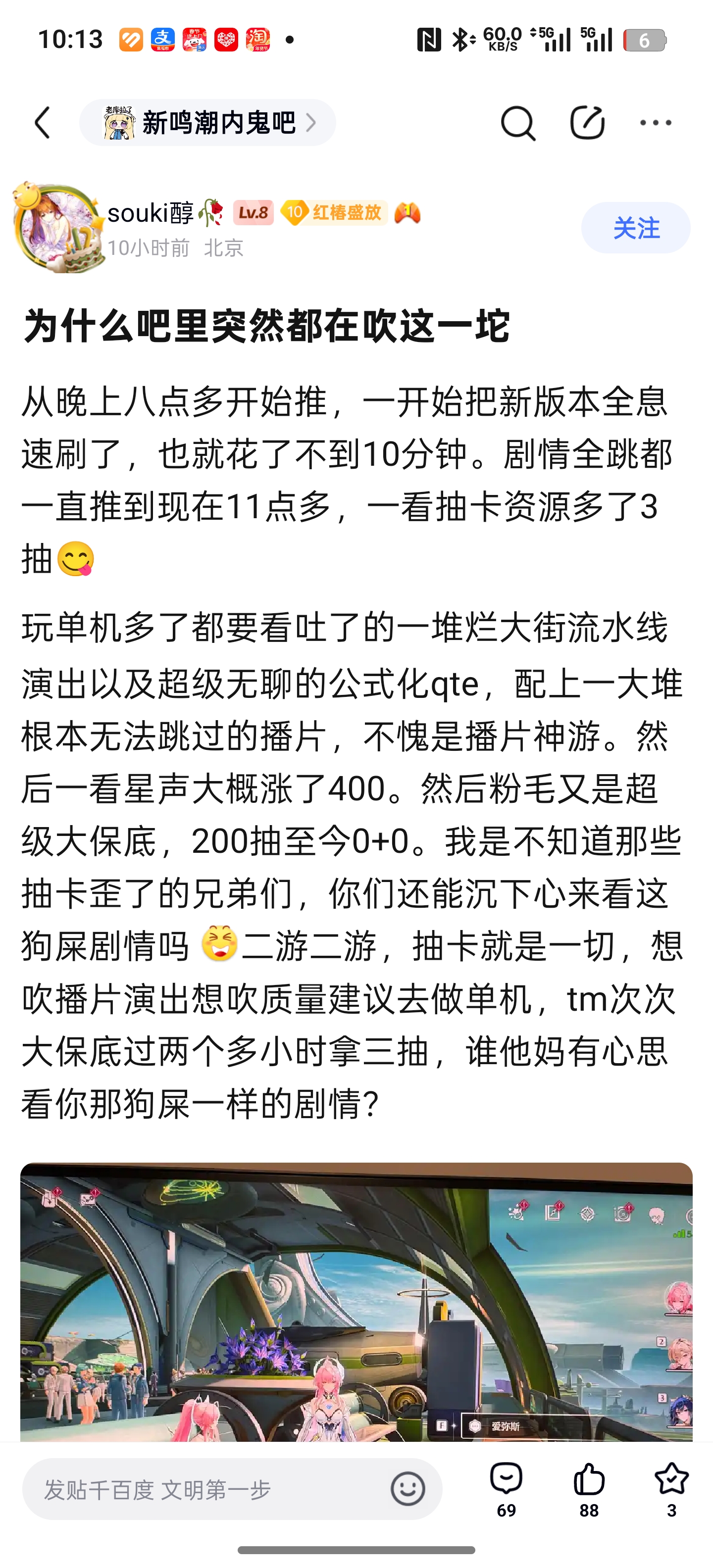
Task: Open the game screenshot in the post
Action: pos(356,1303)
